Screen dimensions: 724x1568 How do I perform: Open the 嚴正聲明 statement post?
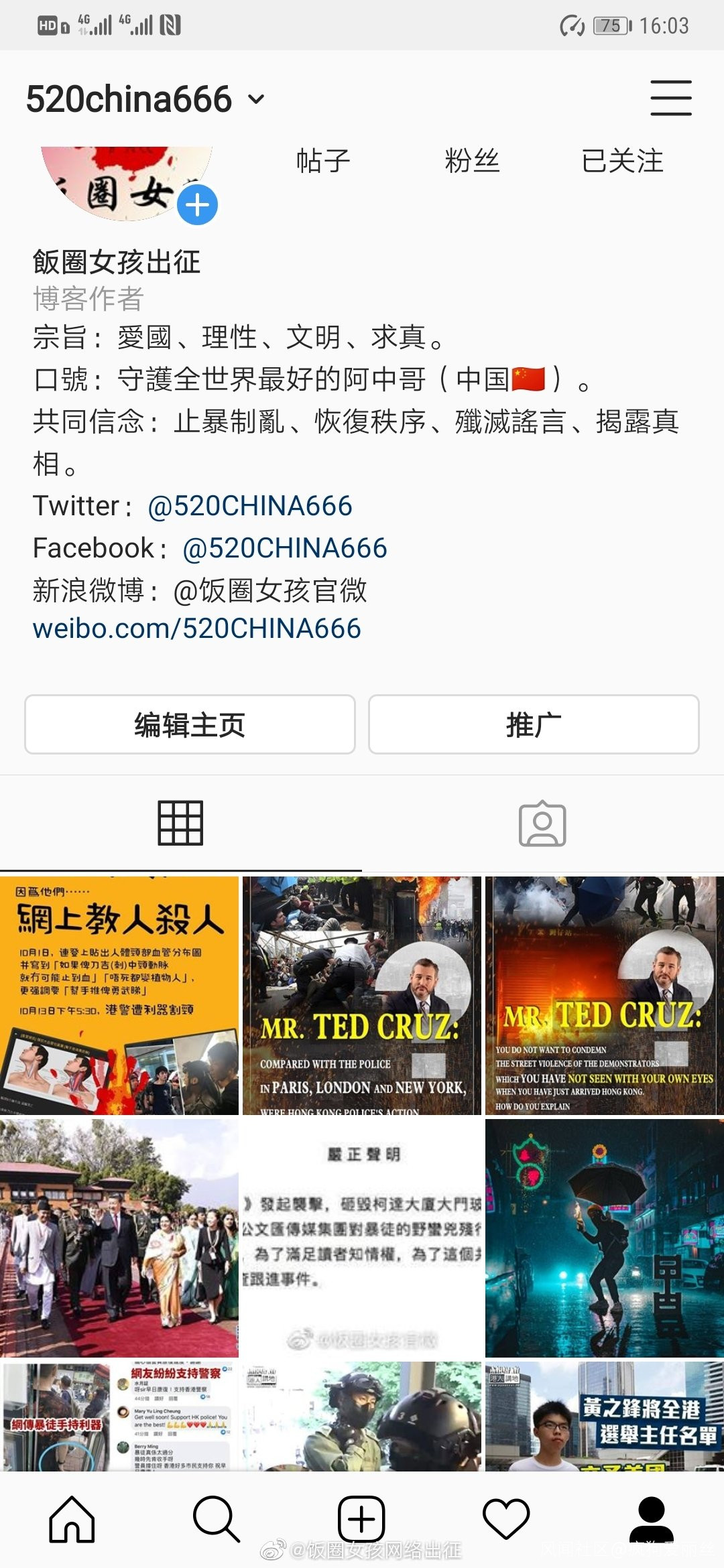(362, 1238)
